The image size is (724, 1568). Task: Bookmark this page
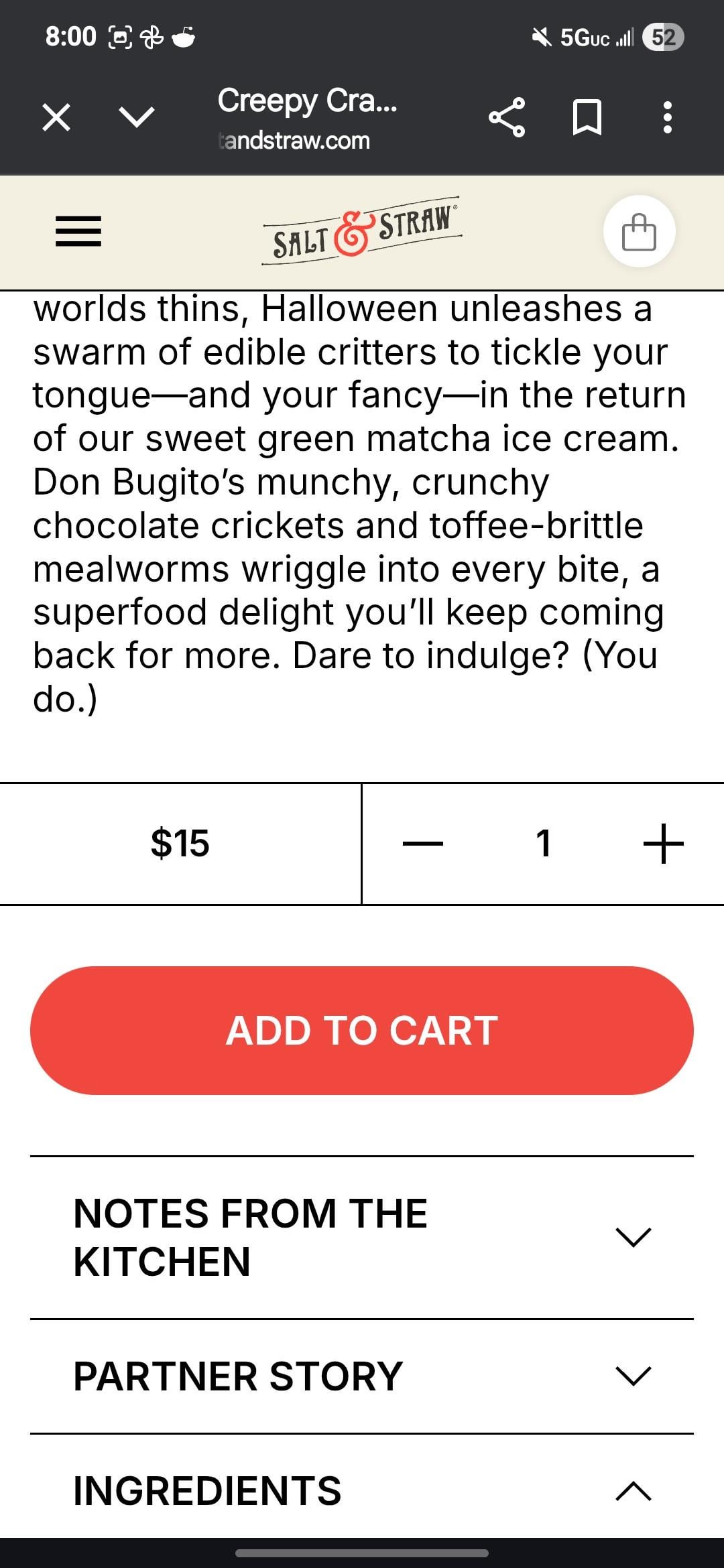pyautogui.click(x=587, y=119)
